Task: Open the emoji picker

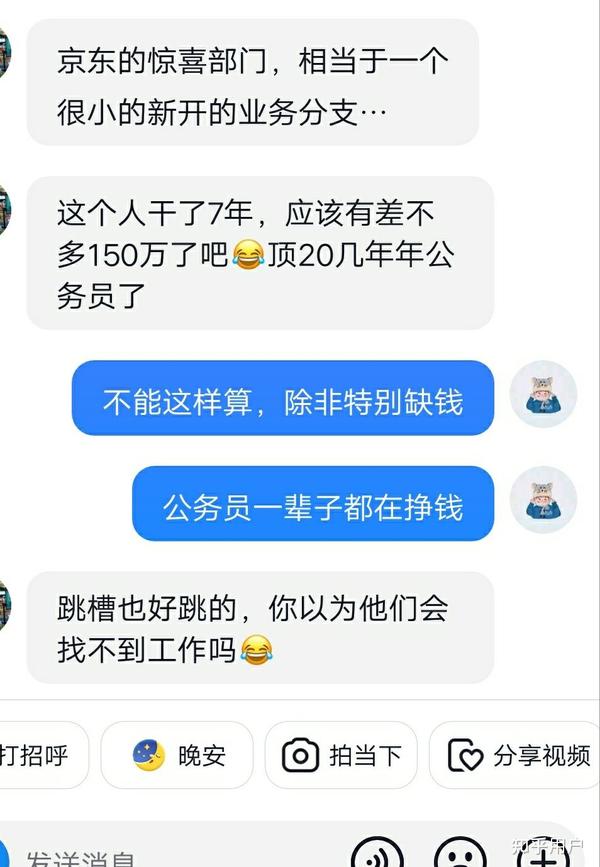Action: tap(459, 856)
